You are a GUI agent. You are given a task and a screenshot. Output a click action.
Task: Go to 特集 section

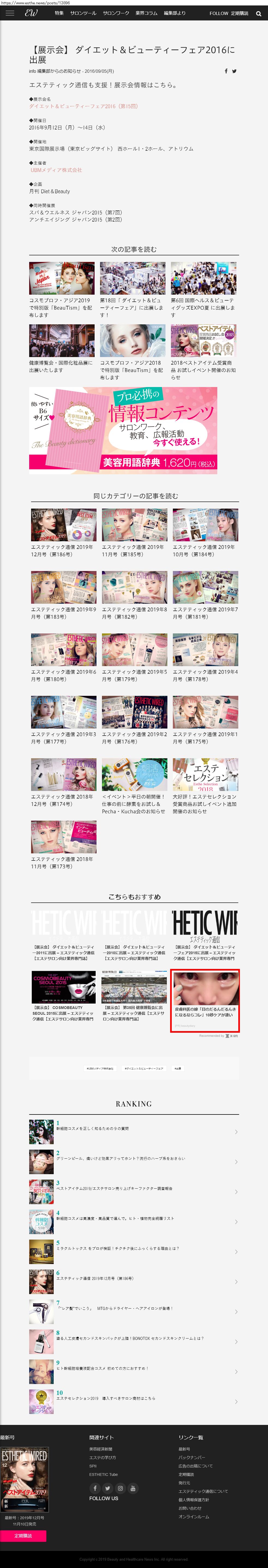click(x=59, y=13)
